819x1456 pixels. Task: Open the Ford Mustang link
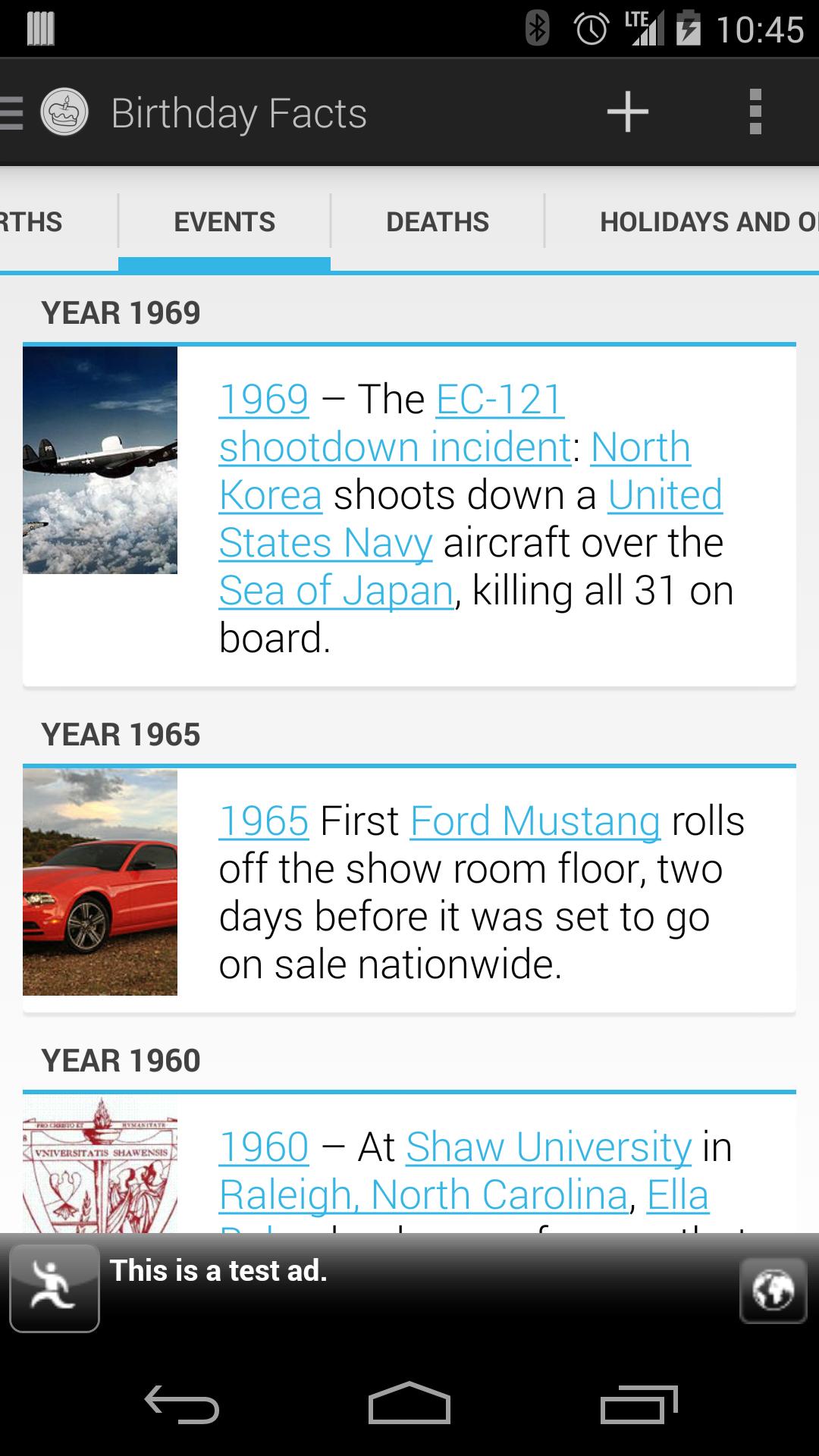click(535, 821)
